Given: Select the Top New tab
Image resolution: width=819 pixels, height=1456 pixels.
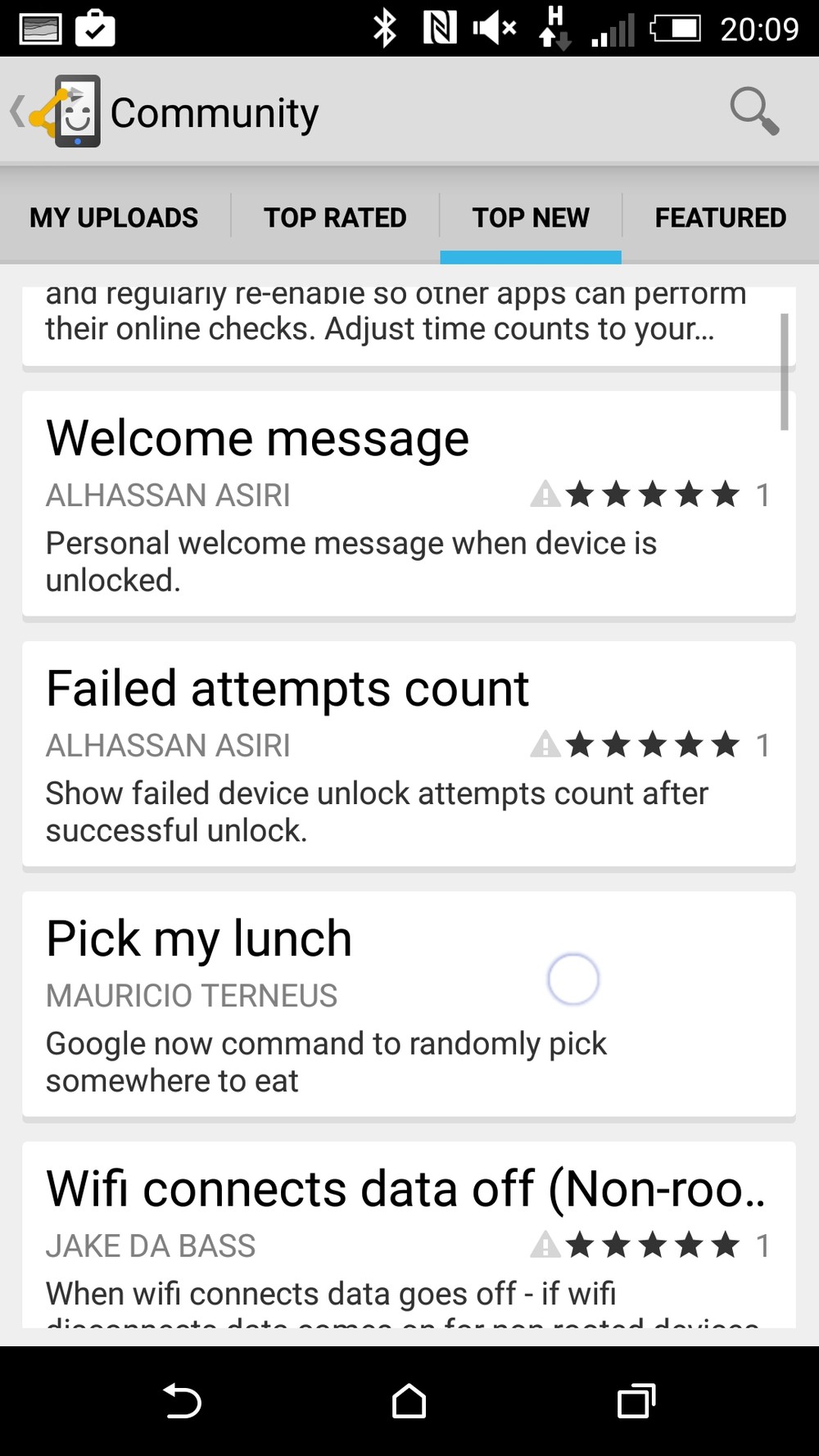Looking at the screenshot, I should pos(531,218).
